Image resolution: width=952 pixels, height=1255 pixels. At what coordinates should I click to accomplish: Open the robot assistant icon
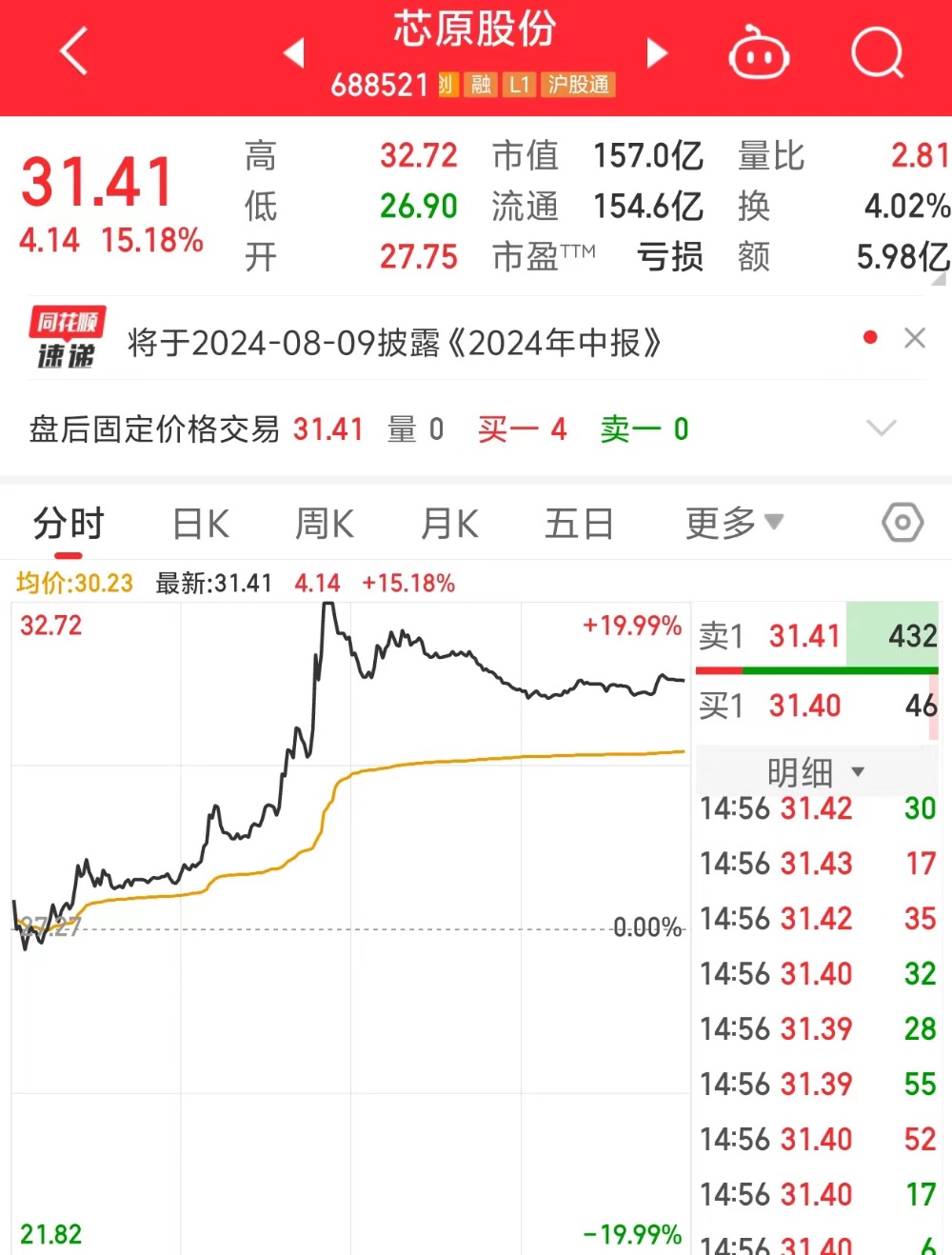(759, 53)
